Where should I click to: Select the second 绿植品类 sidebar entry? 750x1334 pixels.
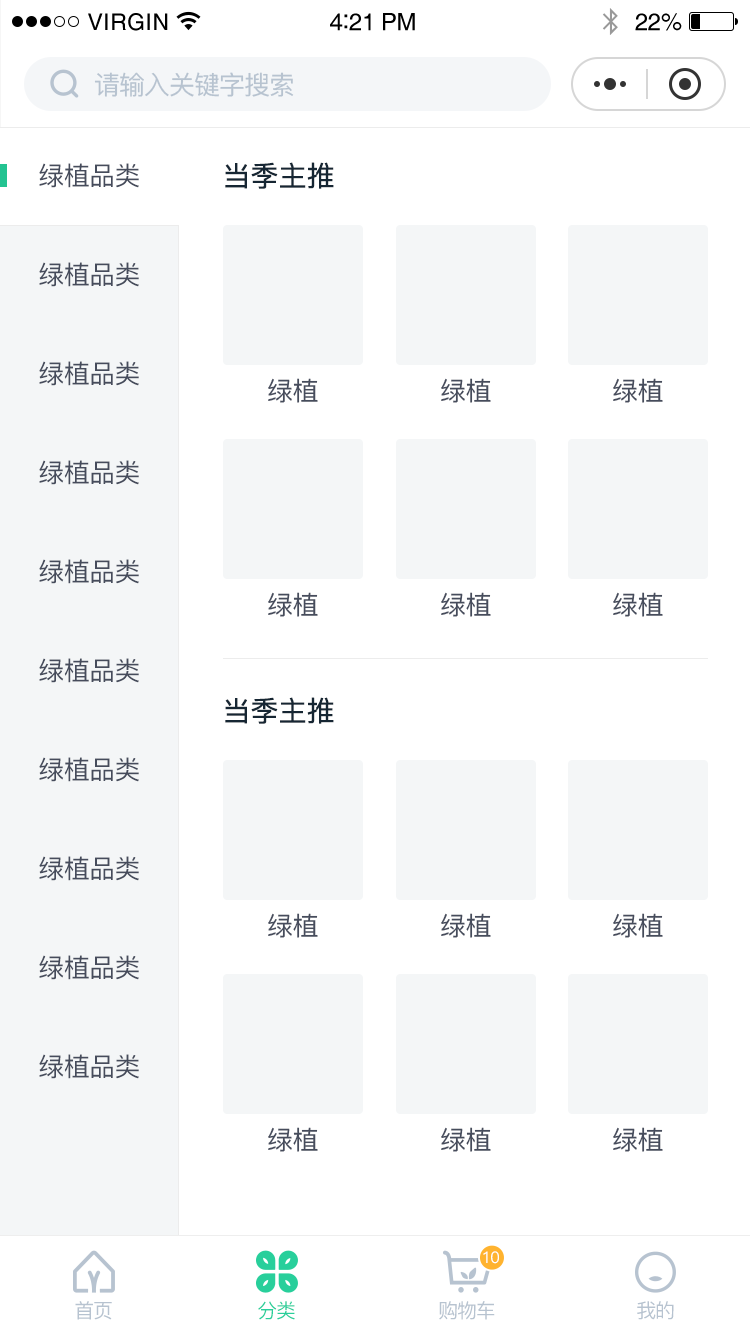(89, 275)
